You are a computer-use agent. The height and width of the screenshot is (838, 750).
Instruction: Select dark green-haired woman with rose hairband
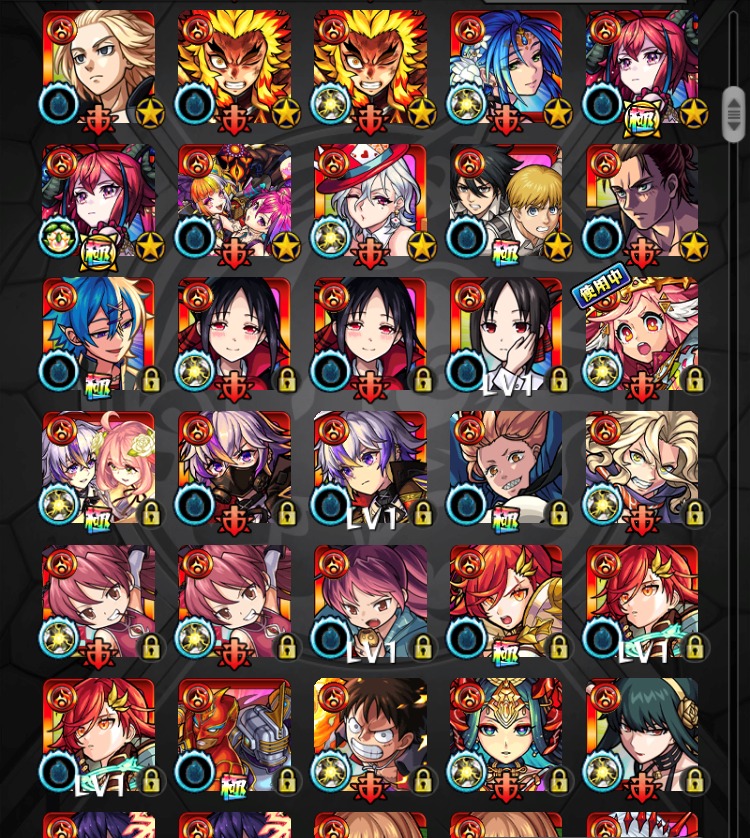click(642, 735)
